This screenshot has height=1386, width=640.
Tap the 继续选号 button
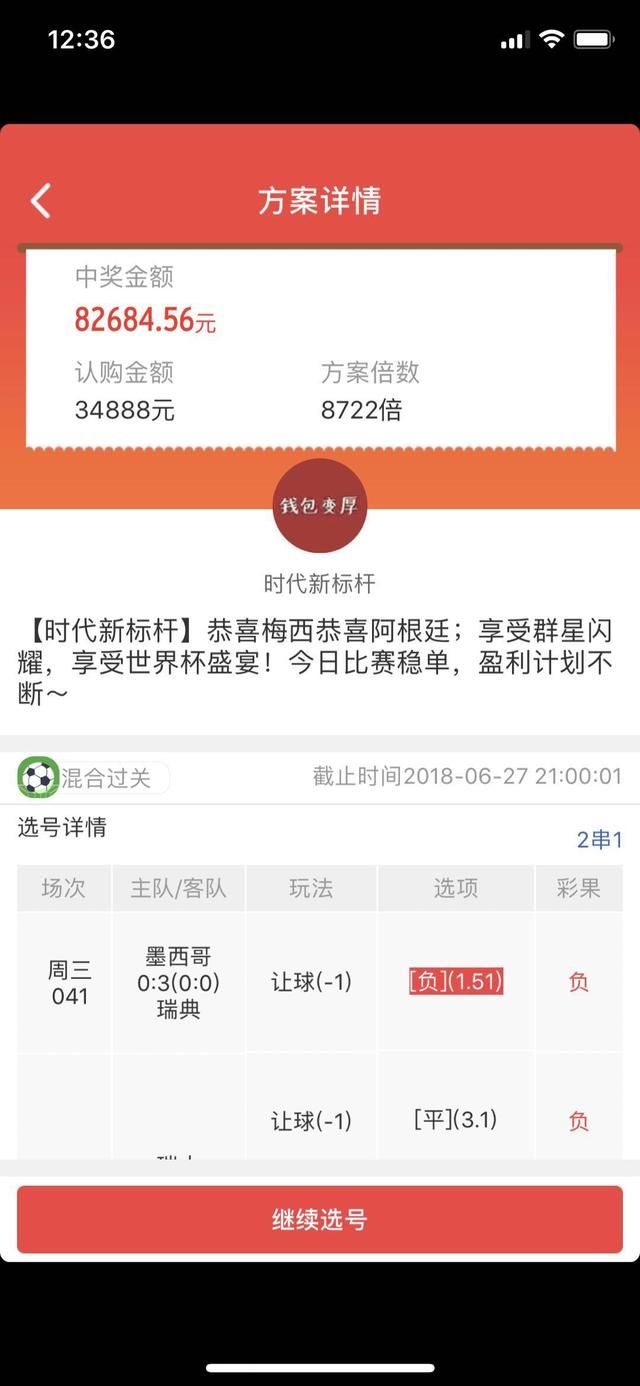(x=320, y=1219)
